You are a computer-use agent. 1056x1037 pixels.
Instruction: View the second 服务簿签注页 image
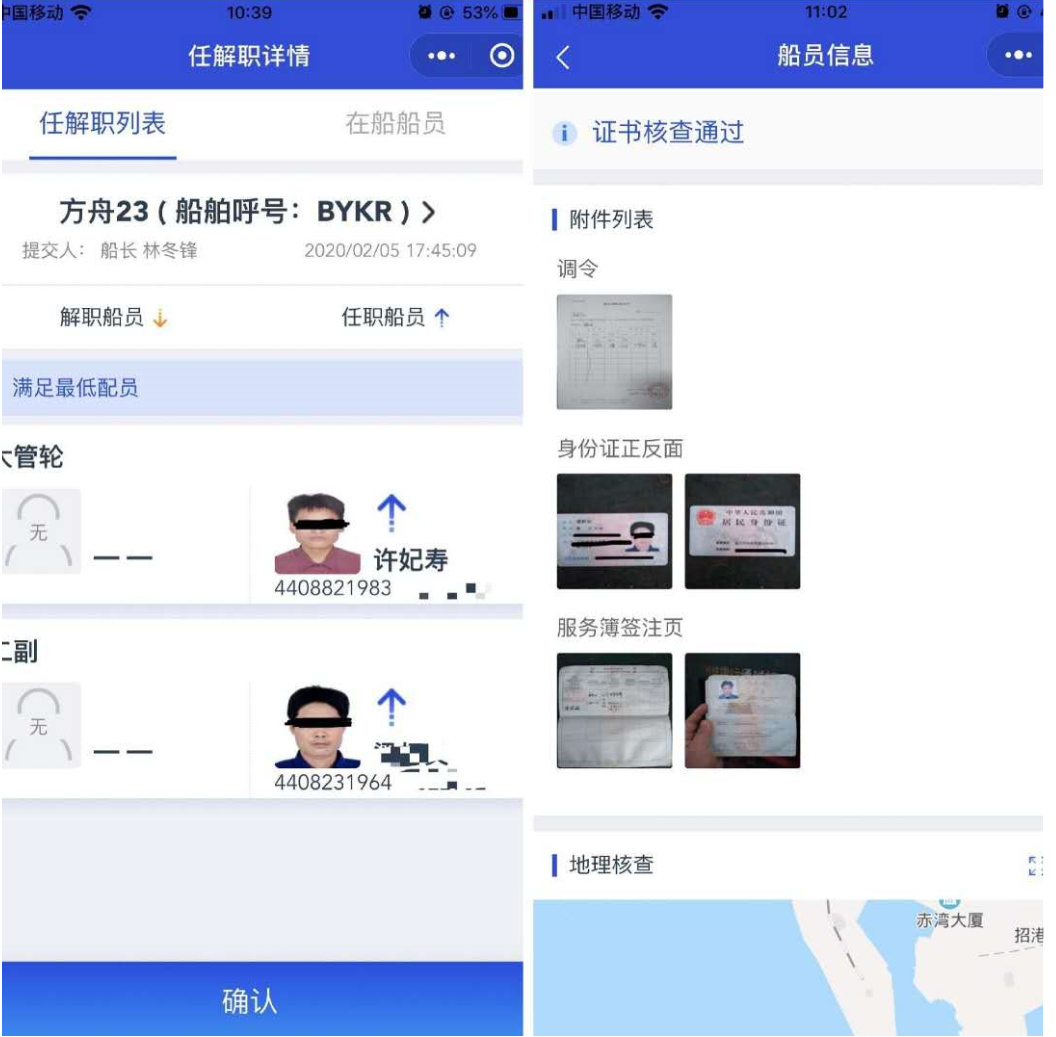click(x=742, y=710)
